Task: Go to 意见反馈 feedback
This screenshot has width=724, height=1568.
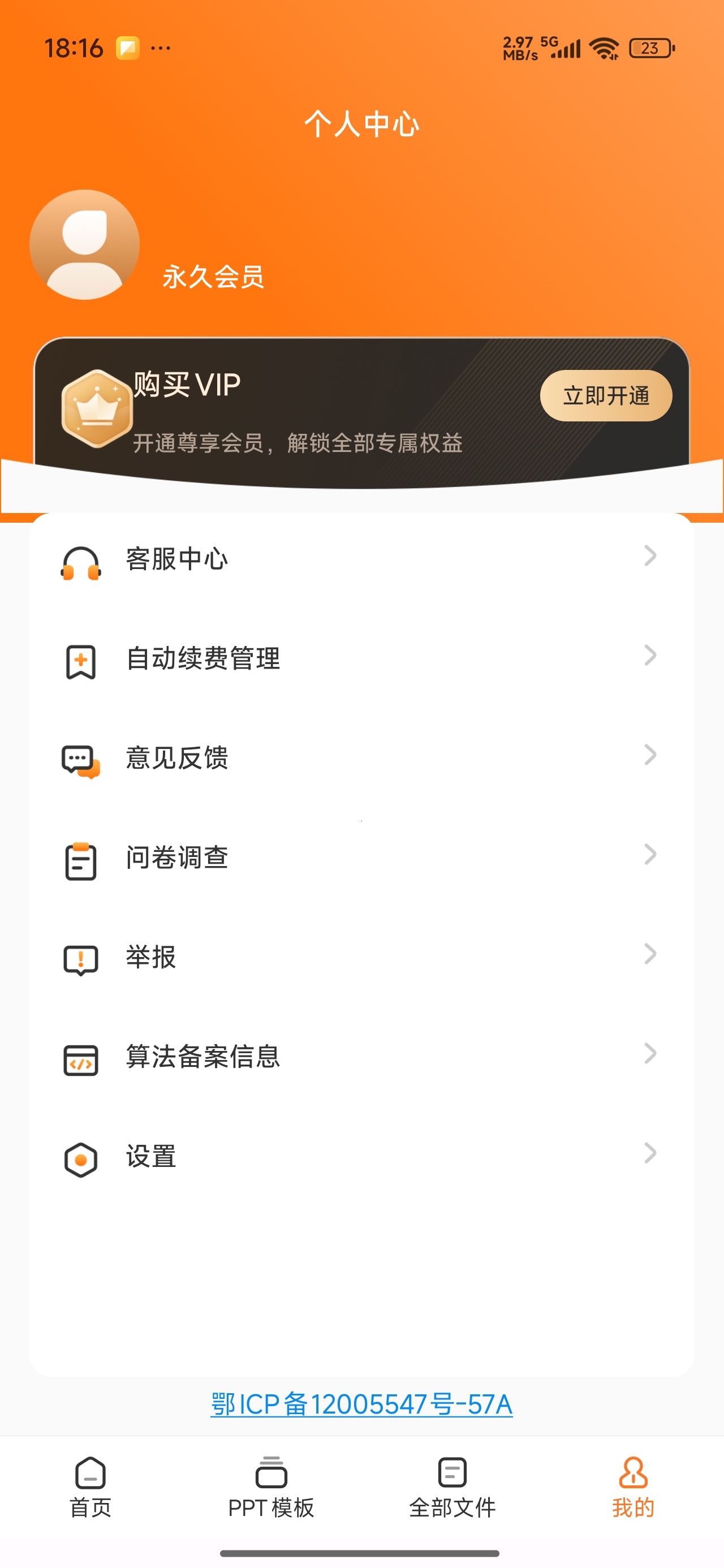Action: coord(361,758)
